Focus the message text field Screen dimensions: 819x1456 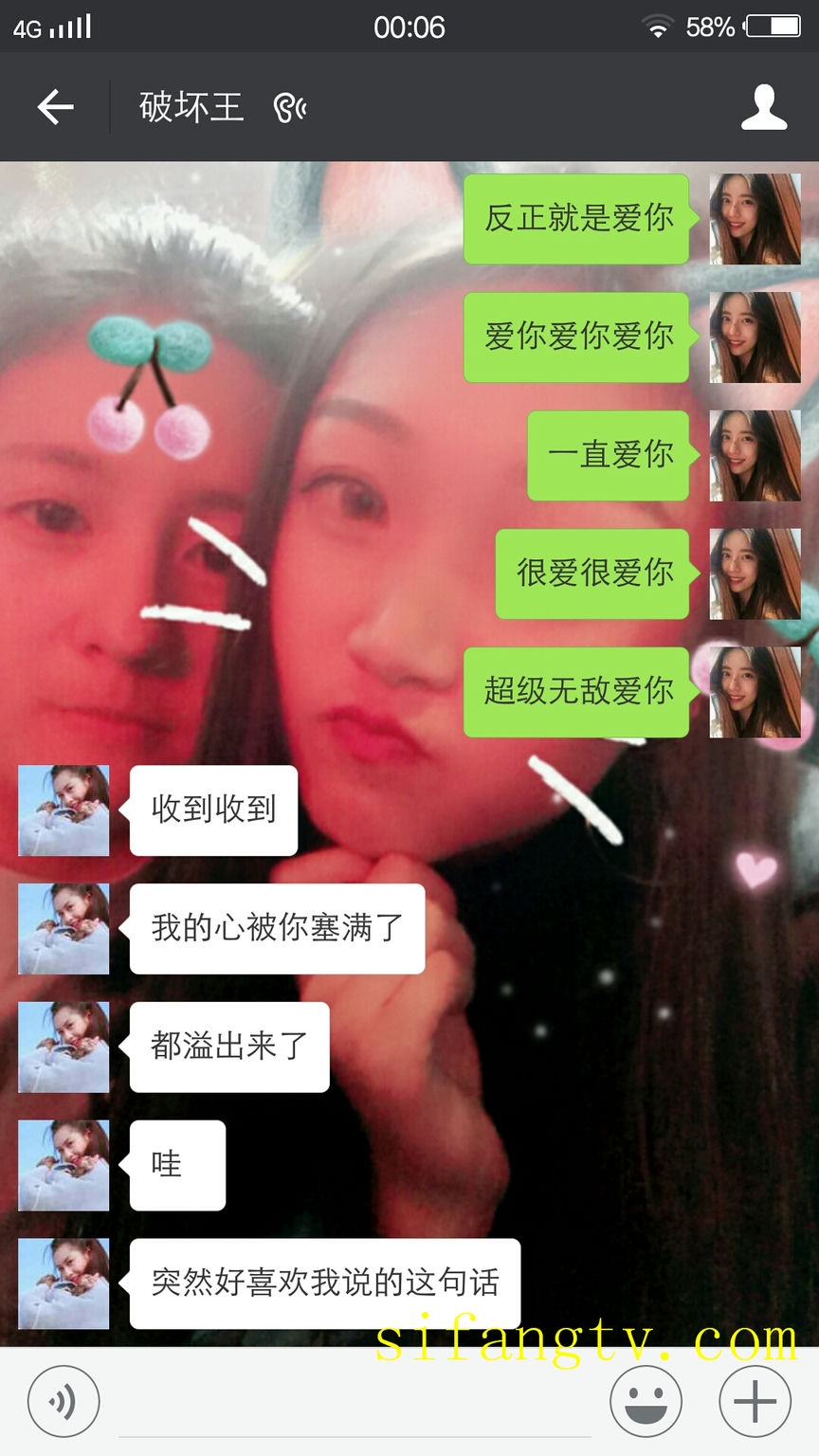point(353,1405)
